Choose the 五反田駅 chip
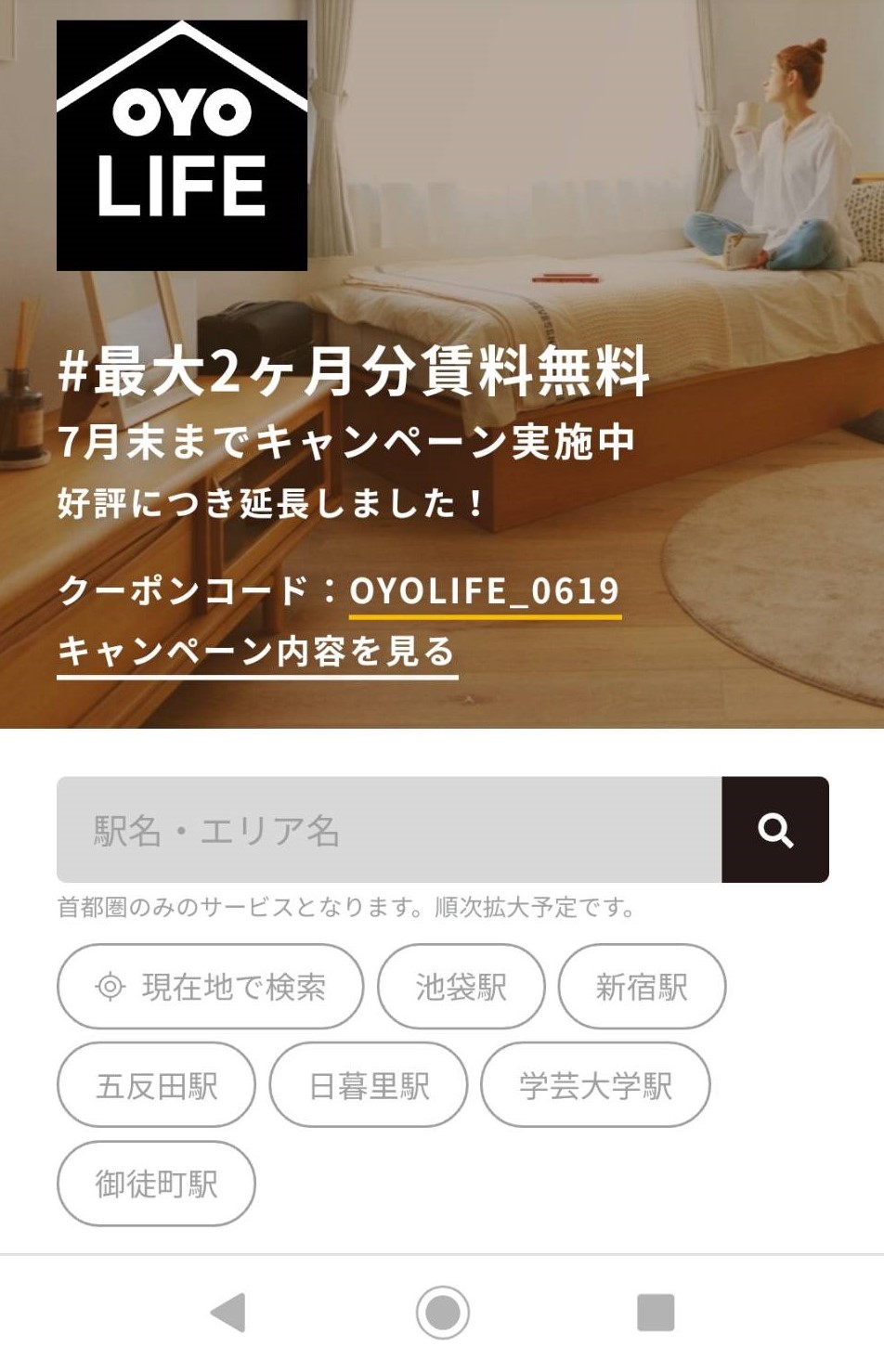 tap(156, 1085)
